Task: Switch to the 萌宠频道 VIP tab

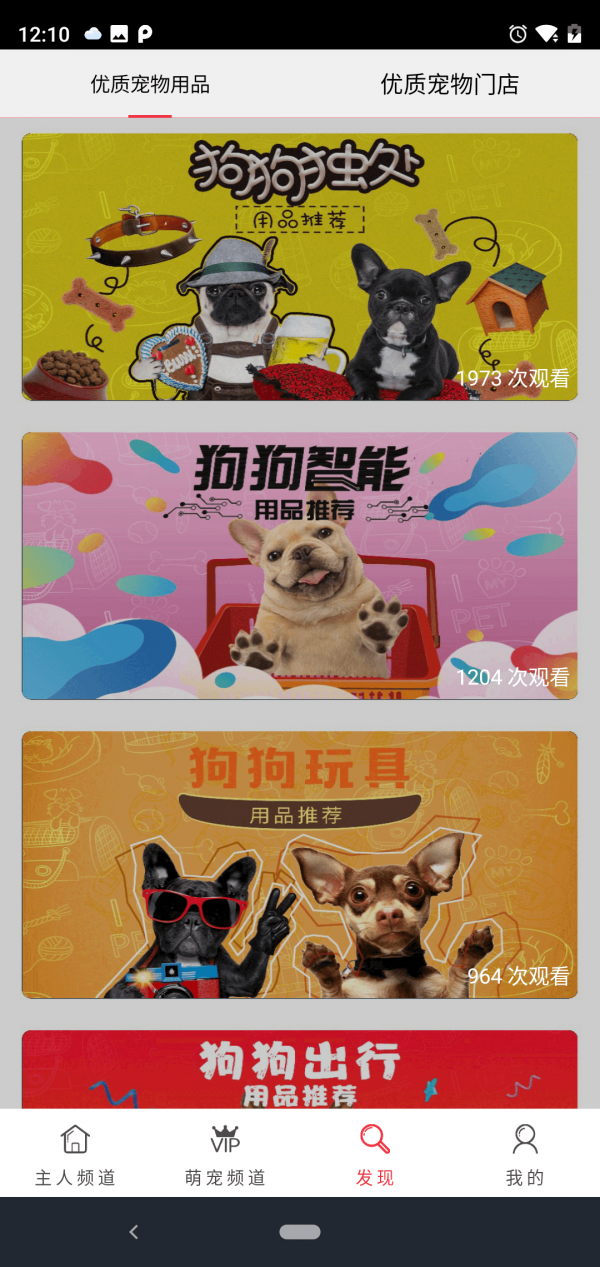Action: [225, 1153]
